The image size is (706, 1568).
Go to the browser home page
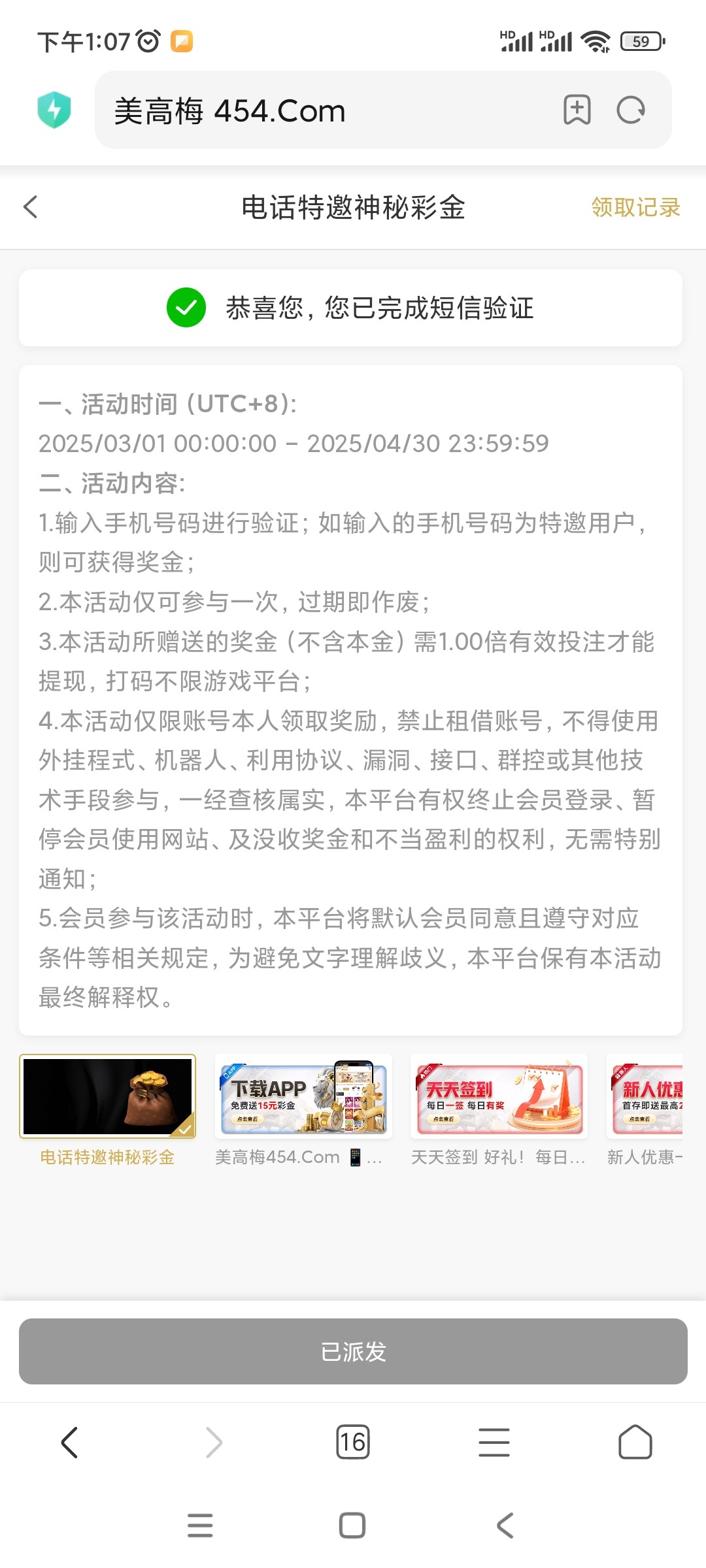635,1442
